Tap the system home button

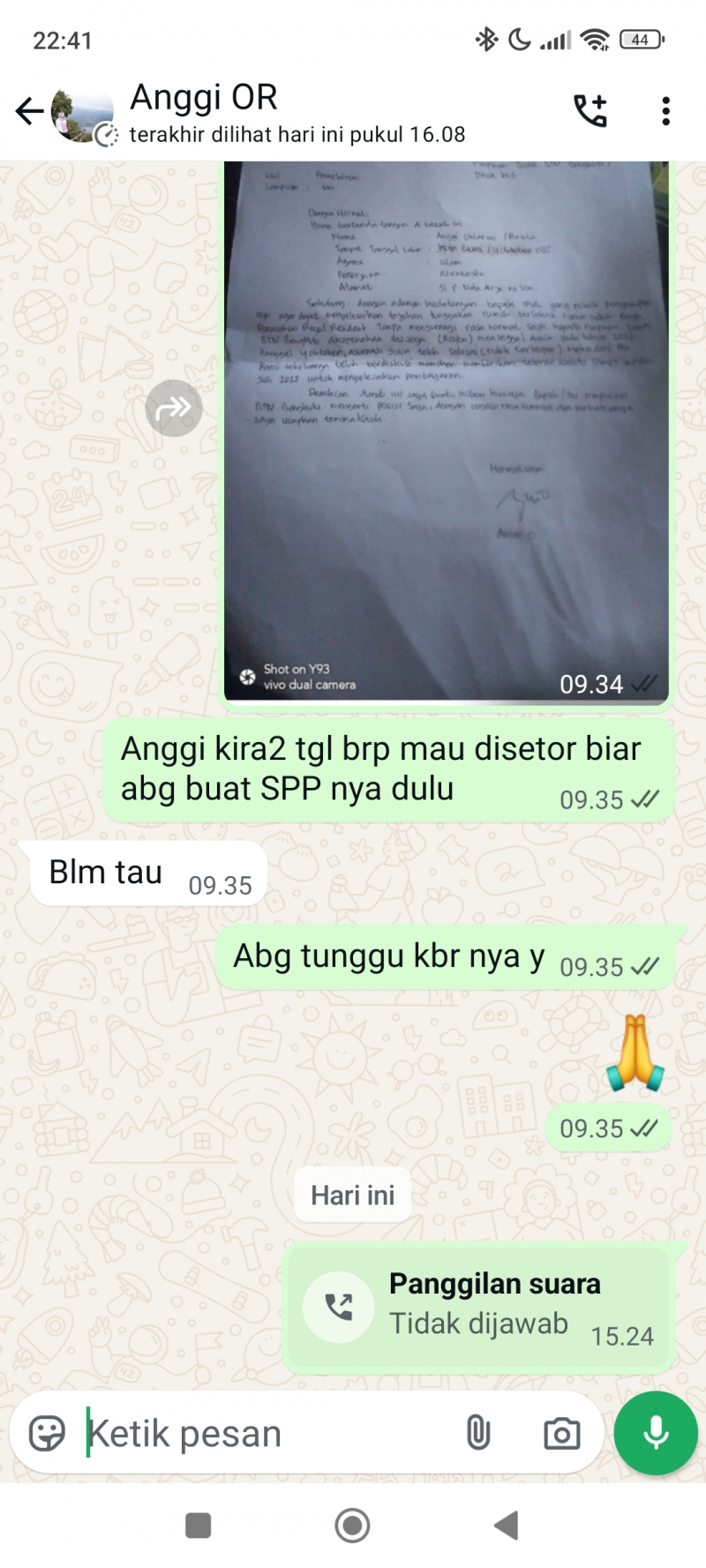[352, 1525]
